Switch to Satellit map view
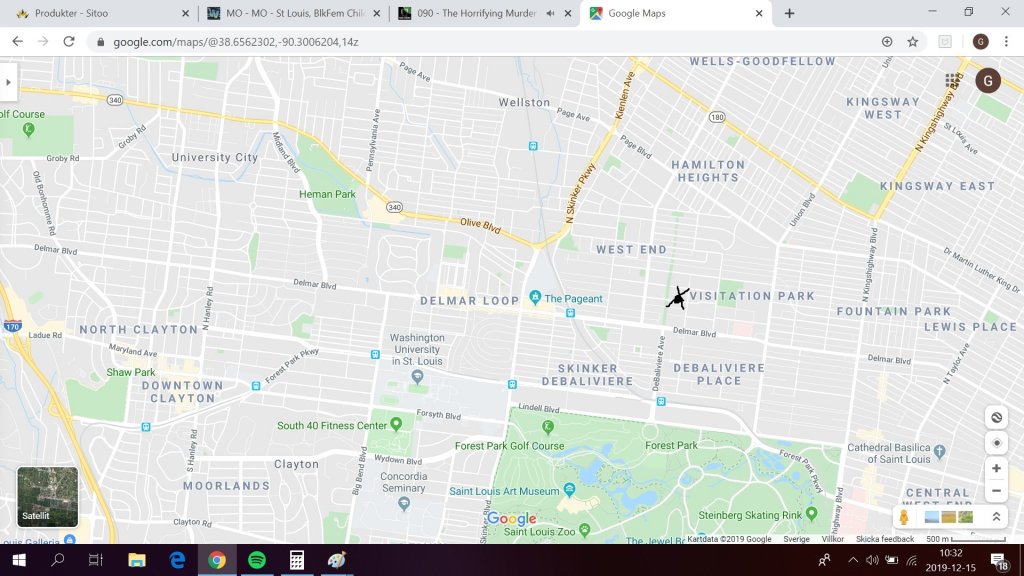This screenshot has width=1024, height=576. coord(47,496)
